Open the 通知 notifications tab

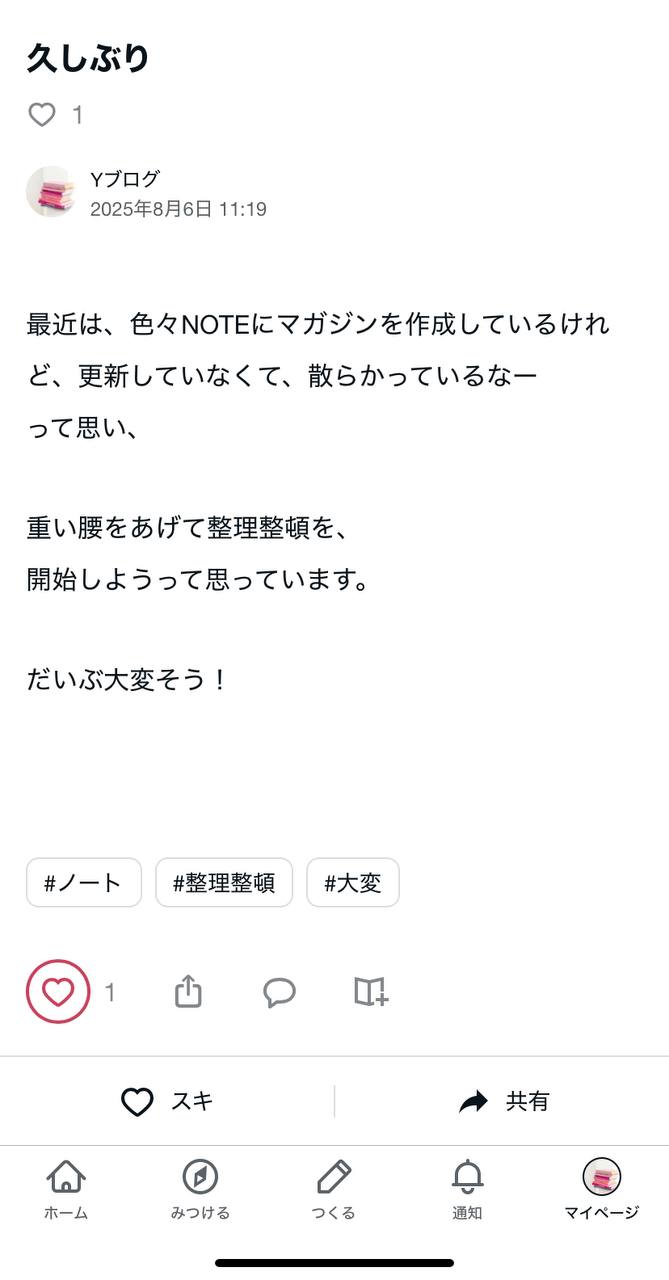coord(467,1190)
